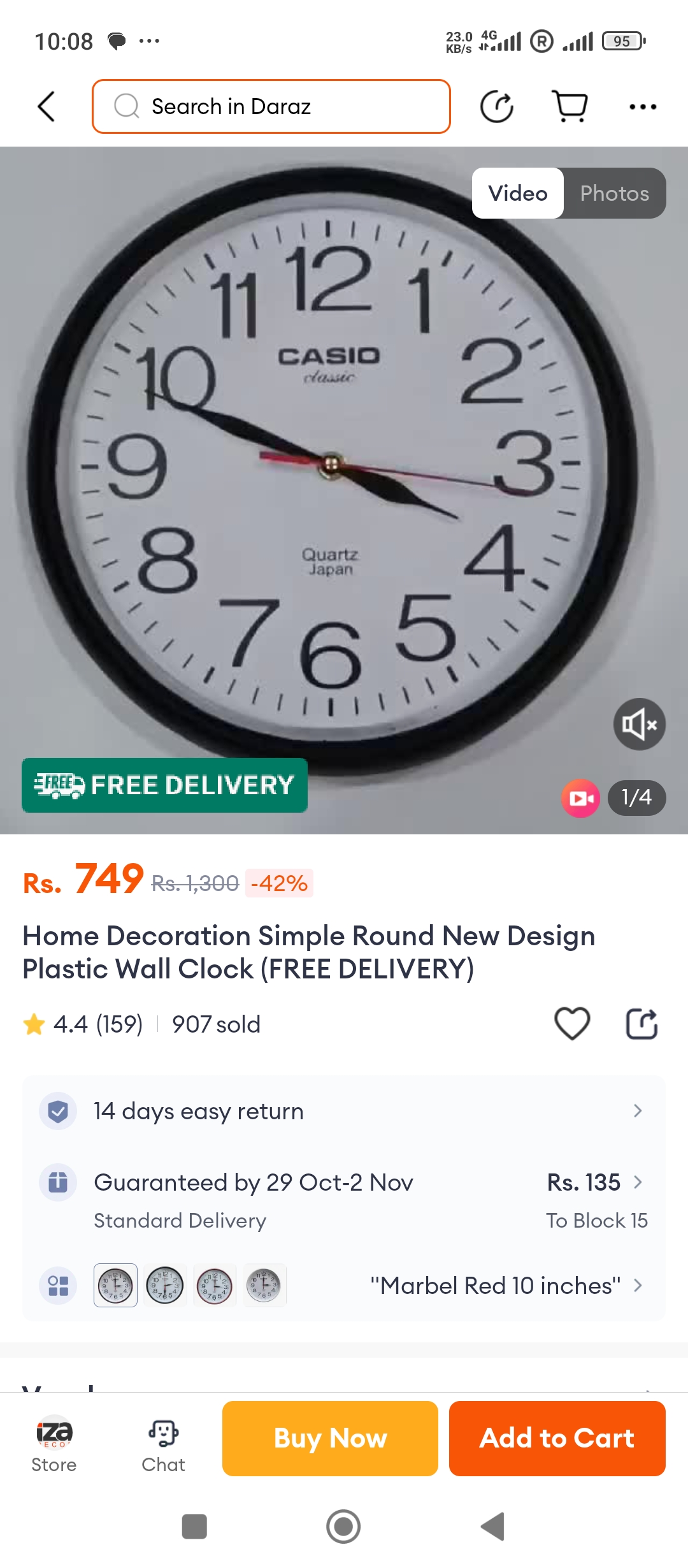Screen dimensions: 688x1568
Task: Tap Buy Now
Action: 330,1439
